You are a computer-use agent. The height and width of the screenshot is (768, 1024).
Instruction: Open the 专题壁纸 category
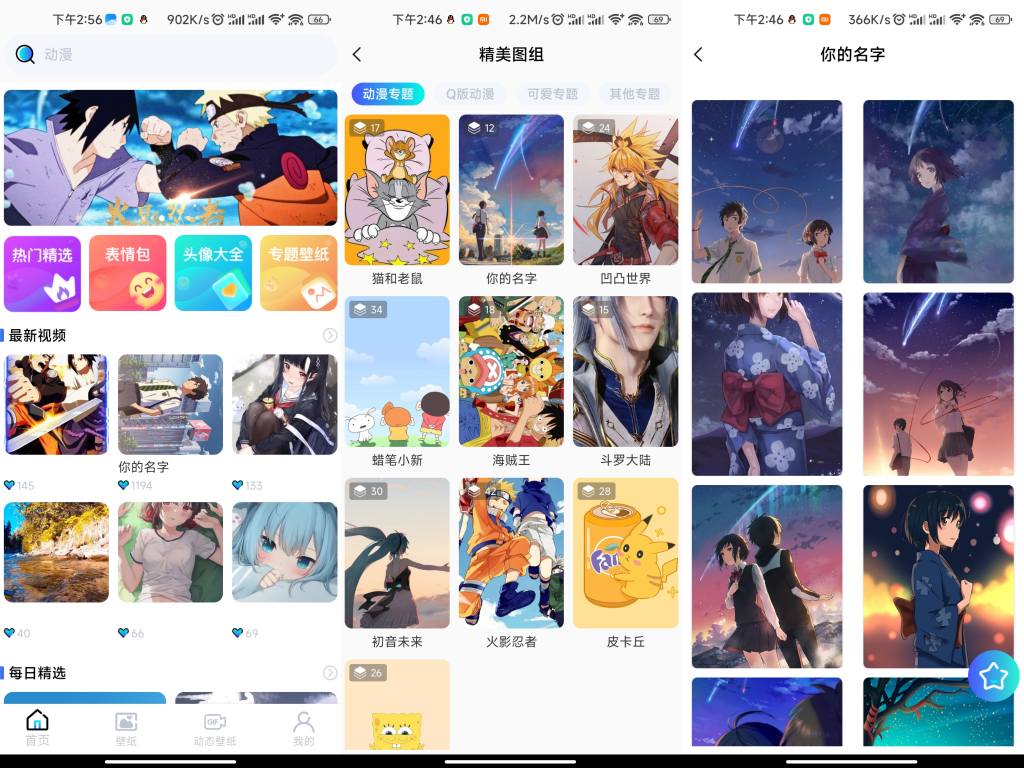pos(298,273)
